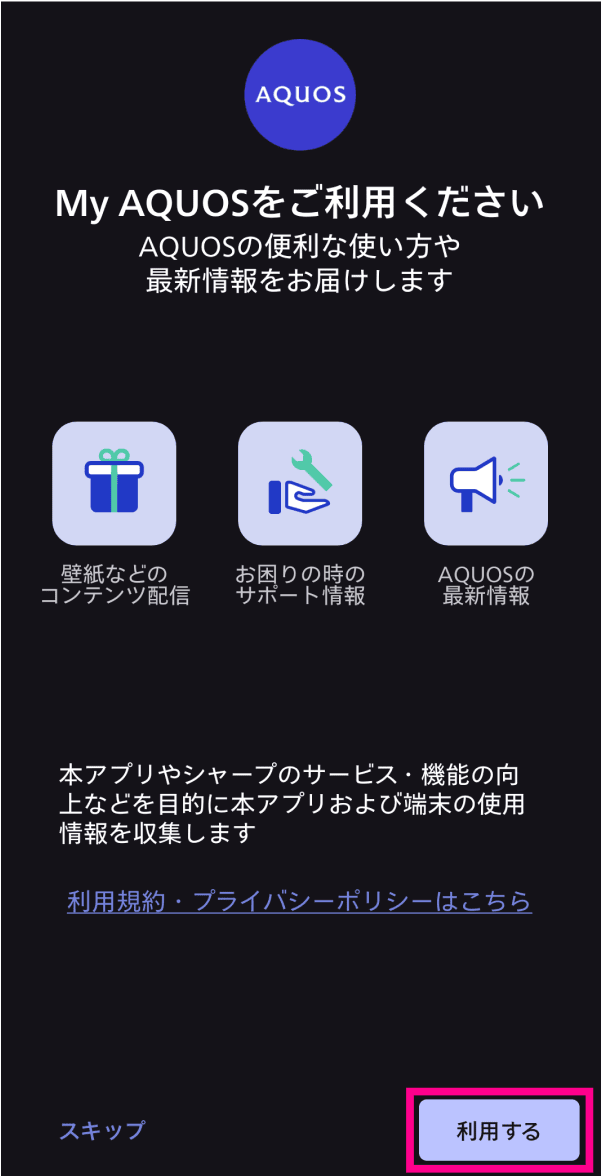Tap the 利用する button

pyautogui.click(x=498, y=1131)
